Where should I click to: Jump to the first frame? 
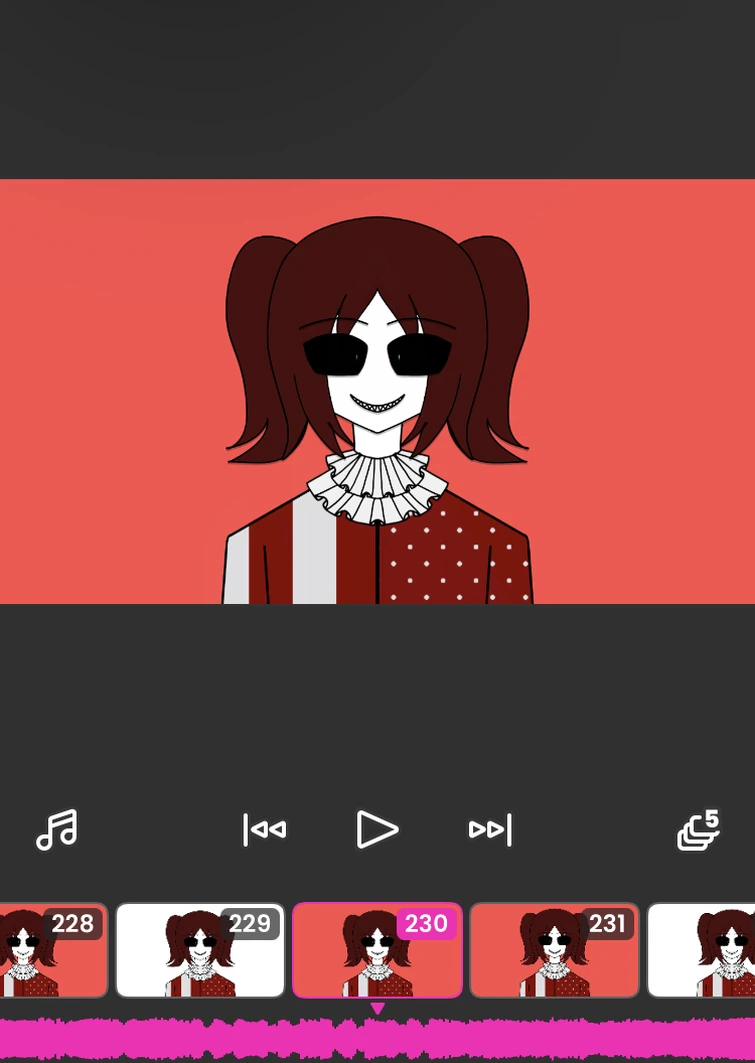click(265, 830)
